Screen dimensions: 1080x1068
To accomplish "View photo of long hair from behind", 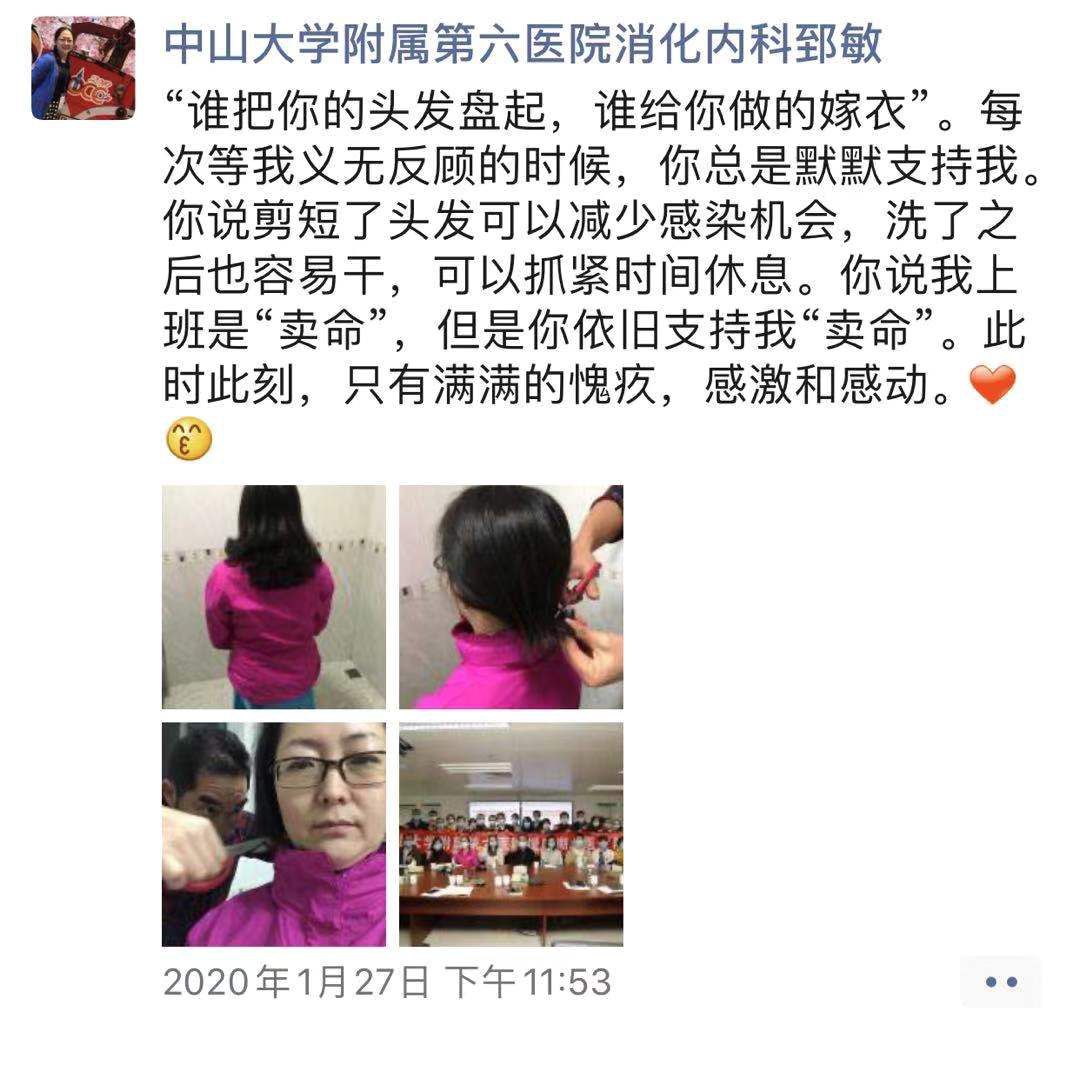I will [273, 597].
